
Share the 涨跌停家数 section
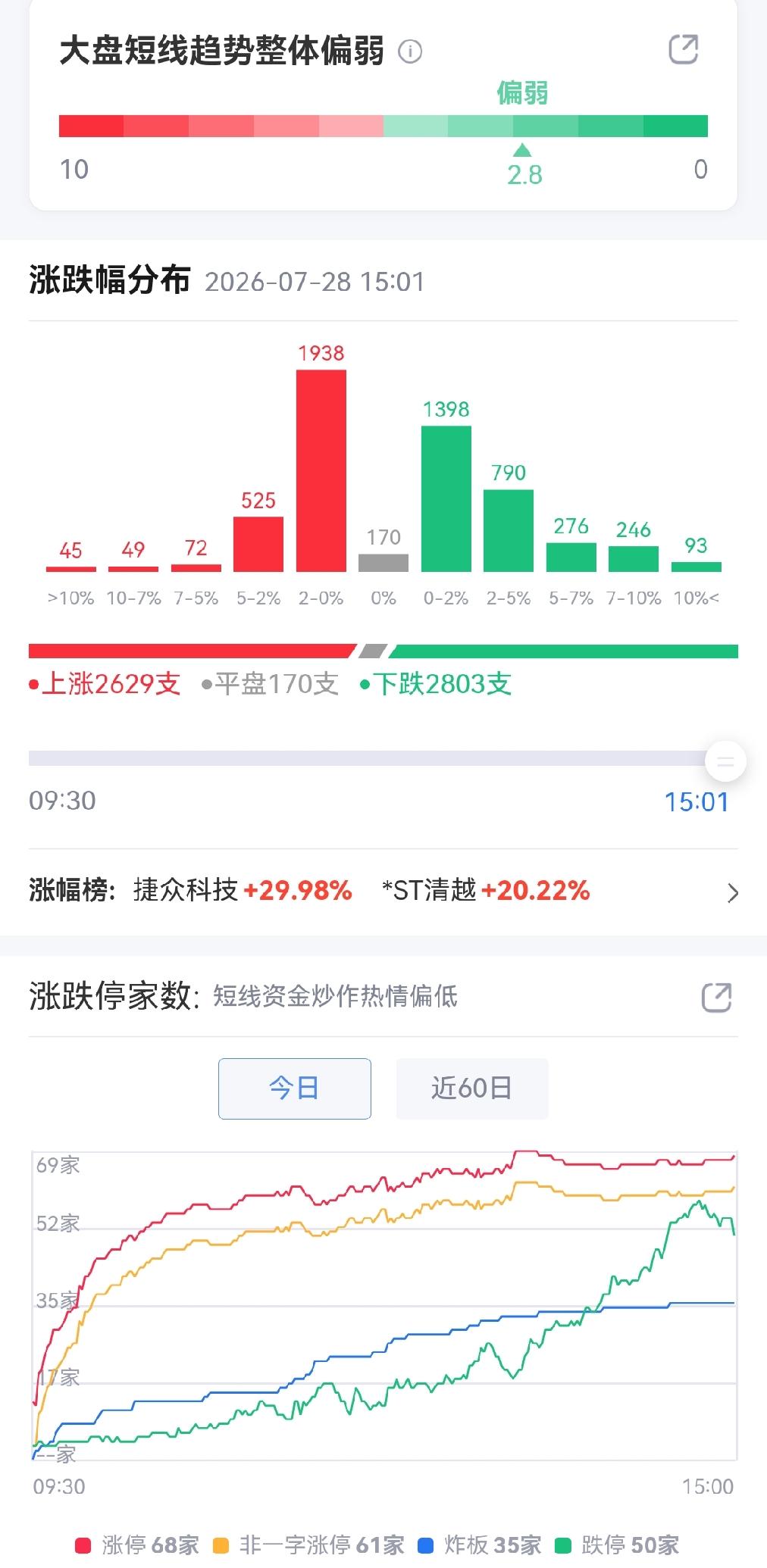pos(716,997)
